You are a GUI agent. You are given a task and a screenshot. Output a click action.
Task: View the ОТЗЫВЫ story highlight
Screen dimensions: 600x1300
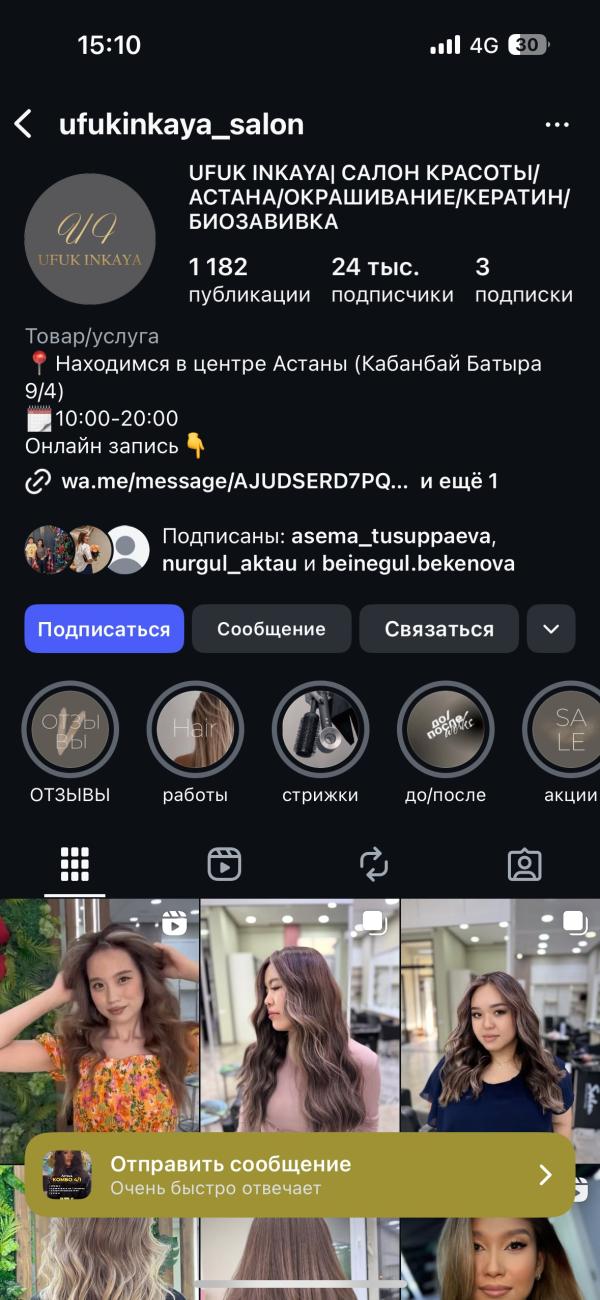pos(70,730)
